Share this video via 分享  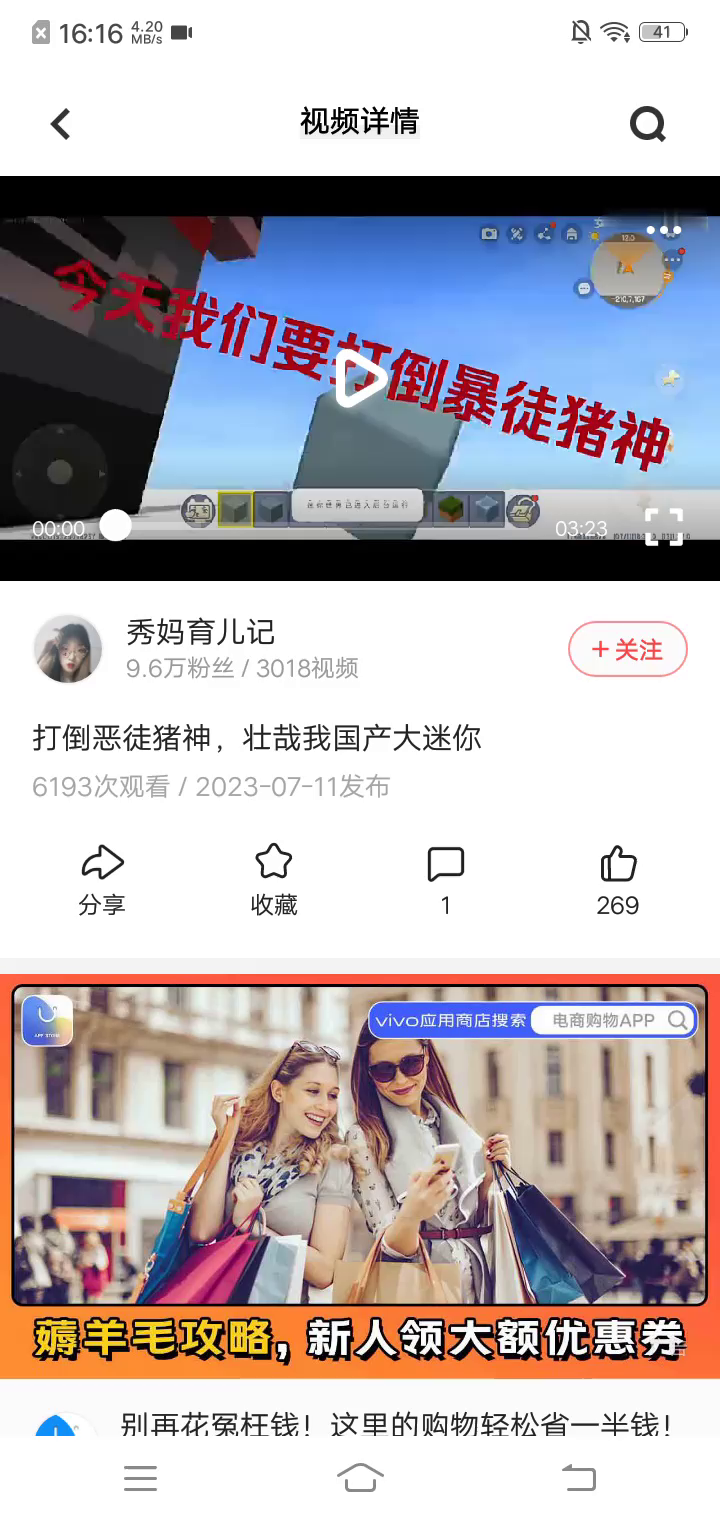(102, 880)
